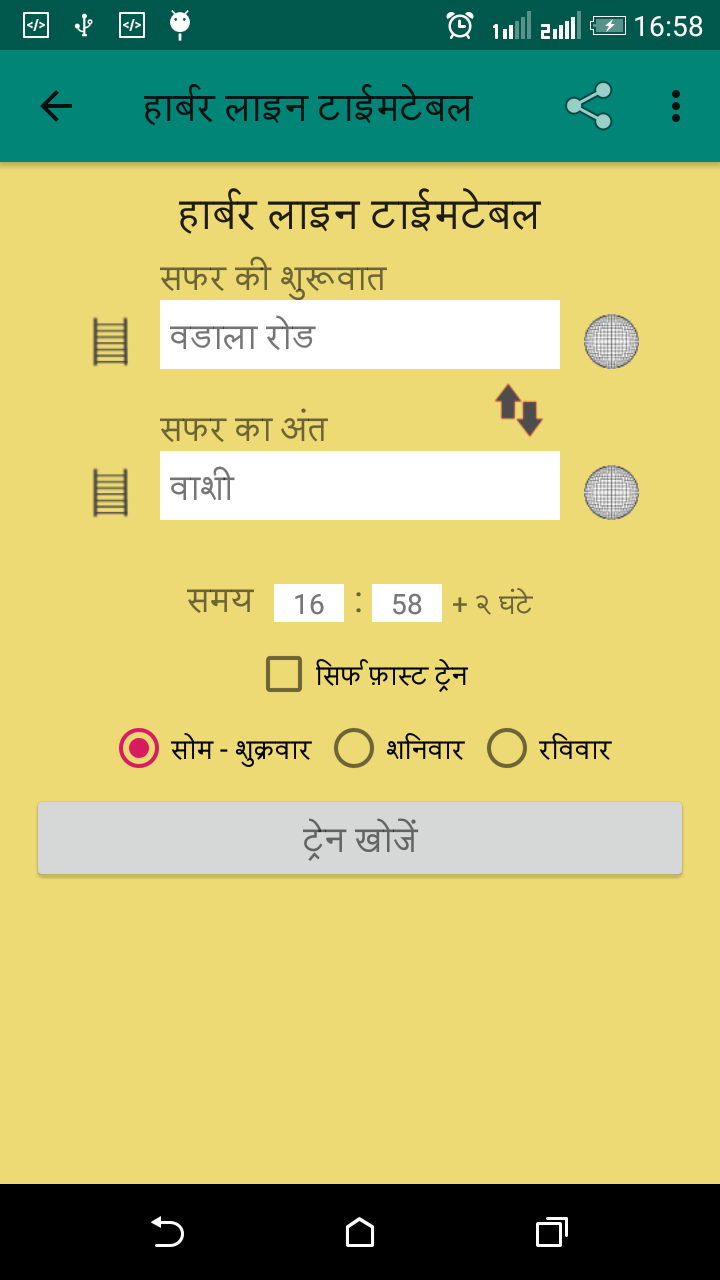This screenshot has height=1280, width=720.
Task: Open the overflow menu
Action: (676, 106)
